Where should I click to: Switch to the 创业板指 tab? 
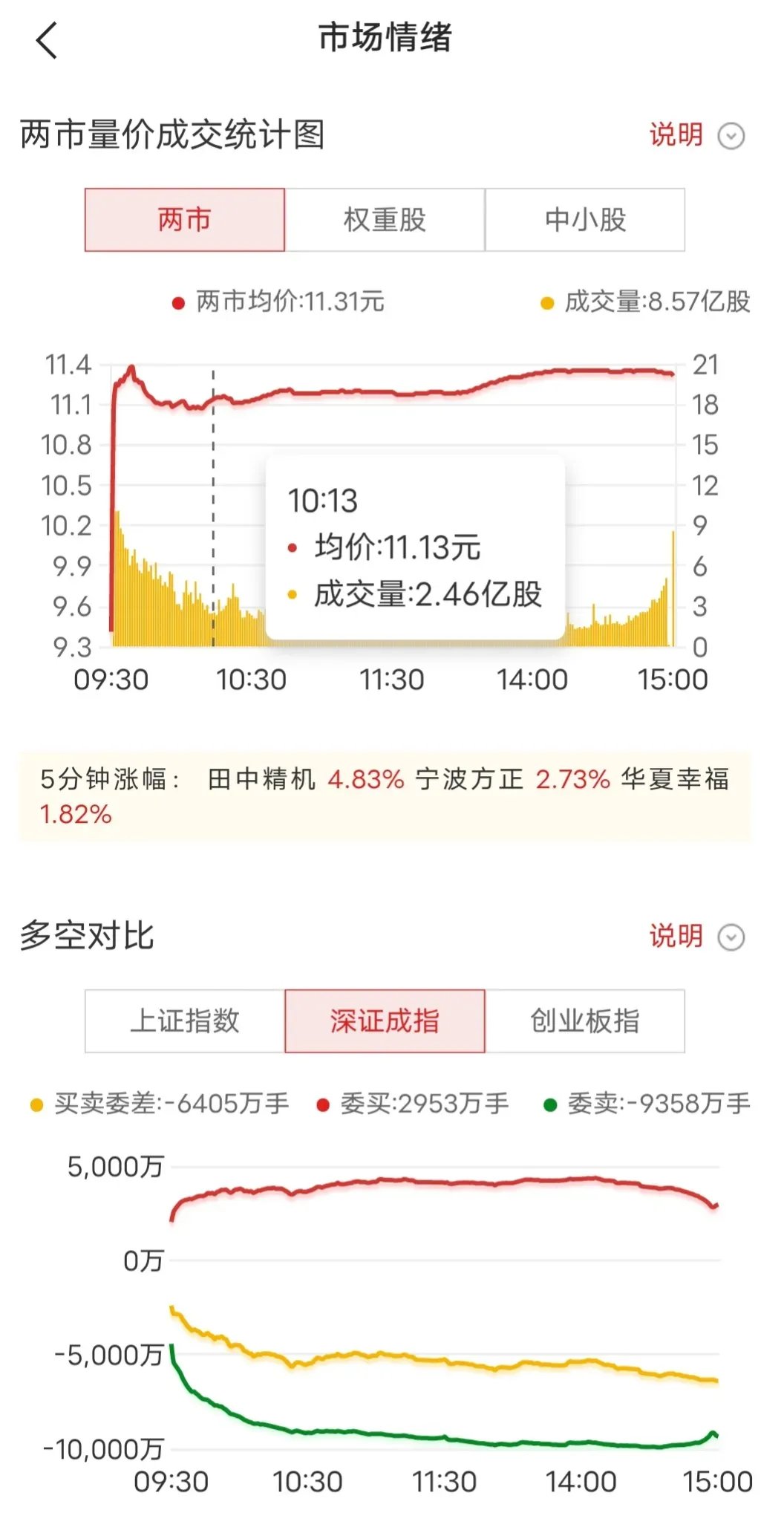pos(585,1022)
